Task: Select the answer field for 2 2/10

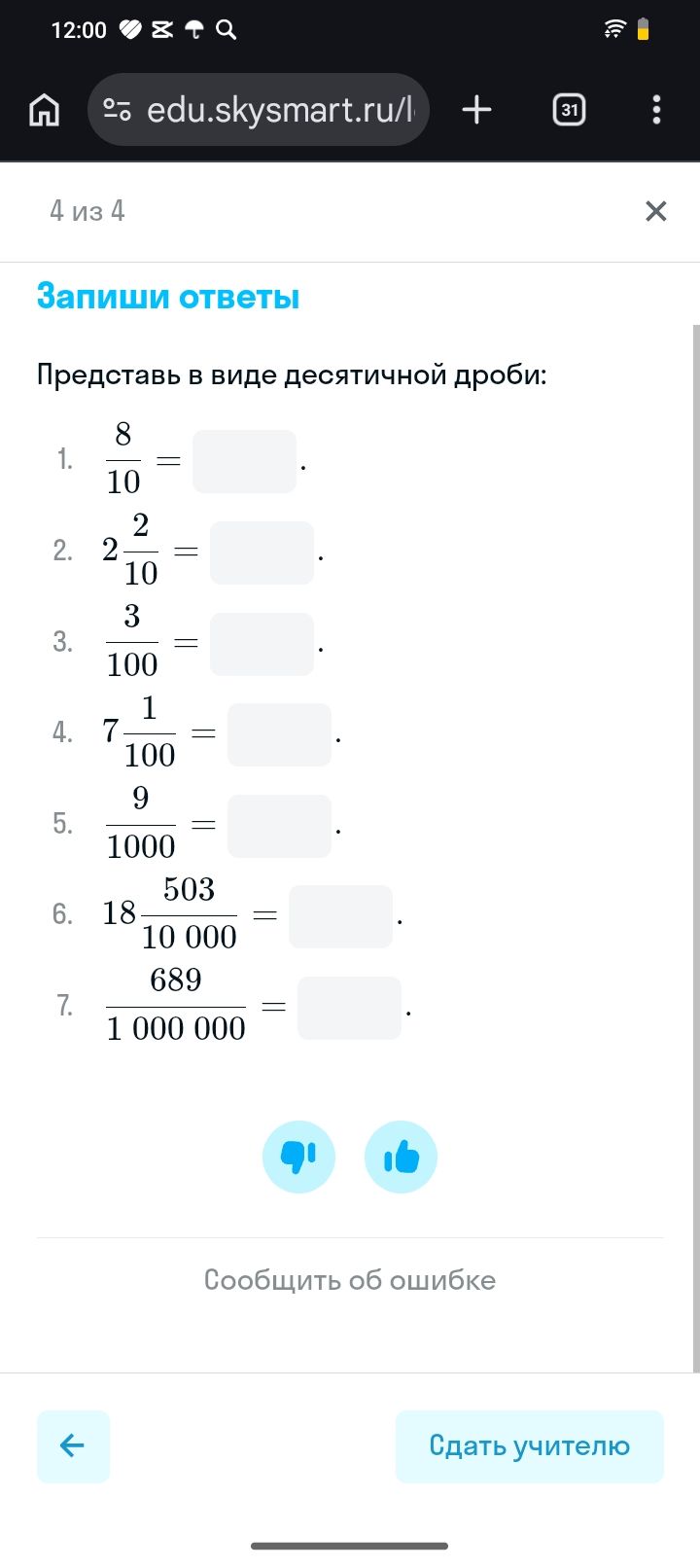Action: pos(262,552)
